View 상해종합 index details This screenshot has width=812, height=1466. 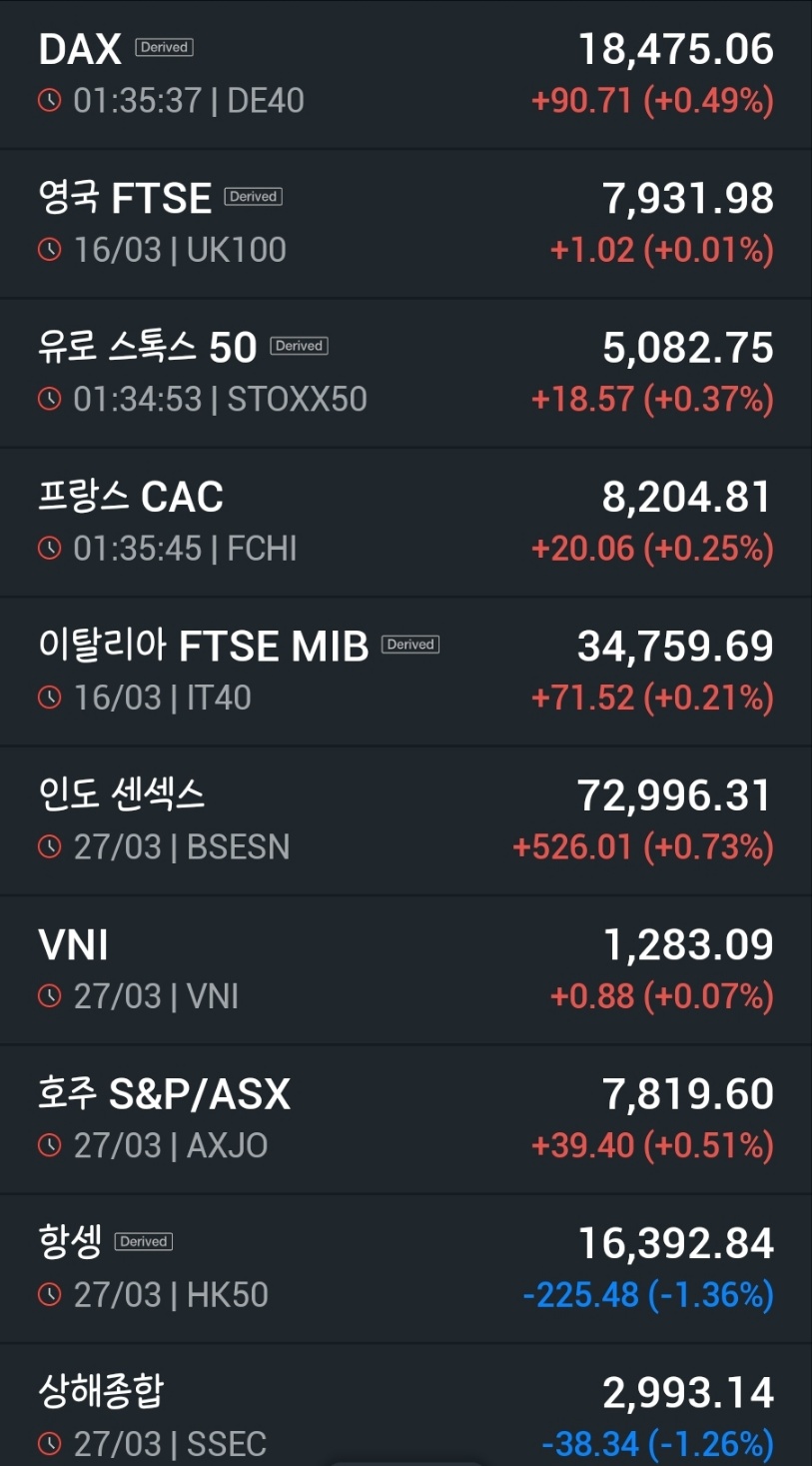406,1405
